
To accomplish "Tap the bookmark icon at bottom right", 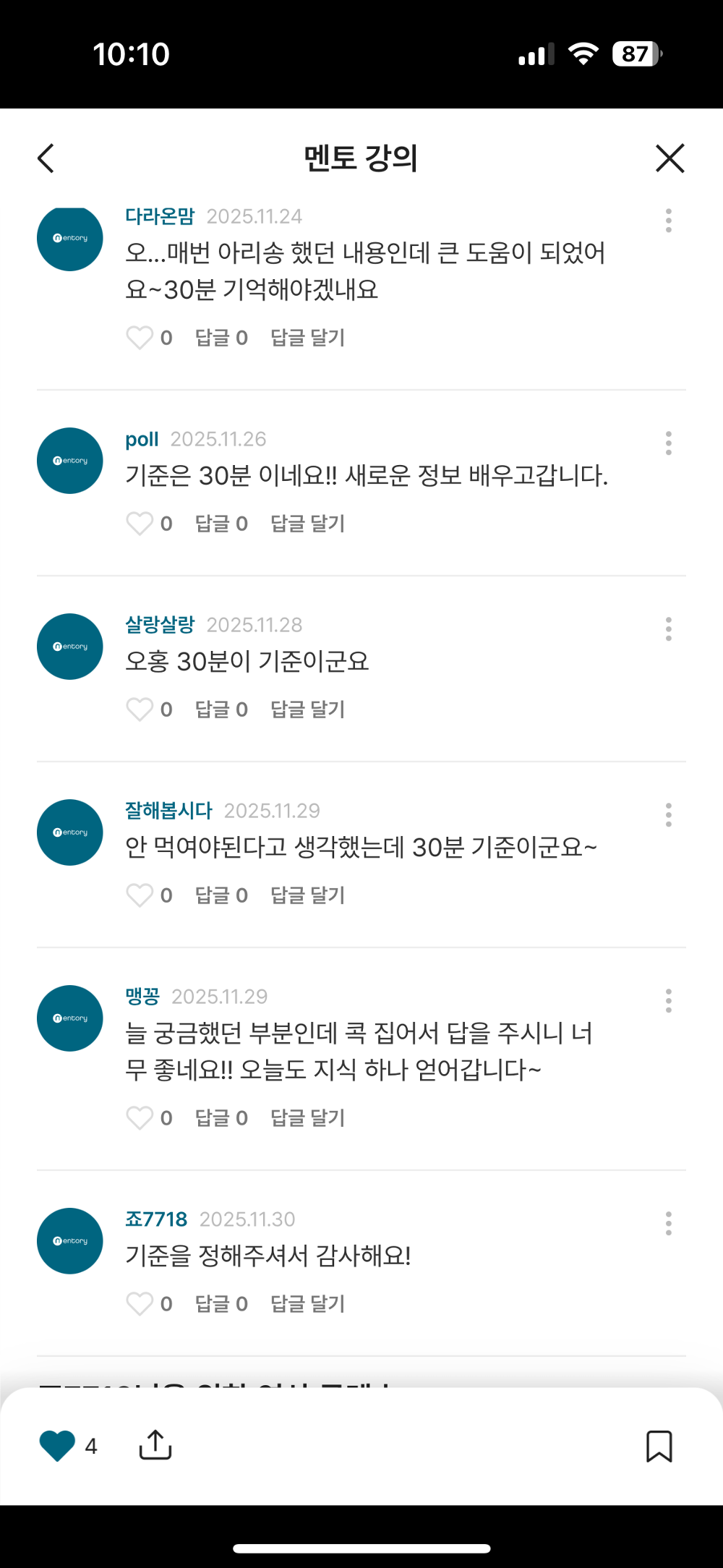I will [x=659, y=1447].
